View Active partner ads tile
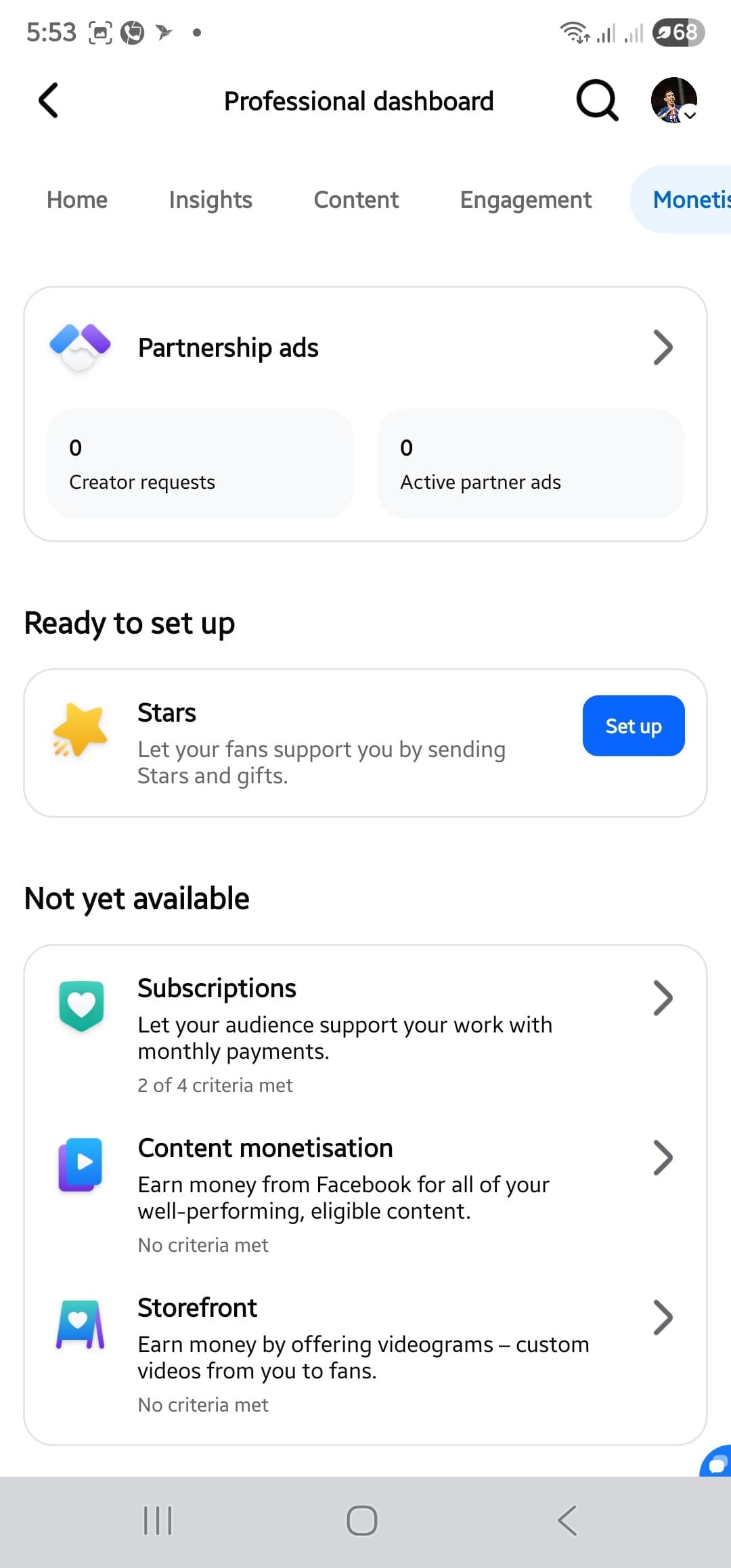731x1568 pixels. [x=531, y=464]
